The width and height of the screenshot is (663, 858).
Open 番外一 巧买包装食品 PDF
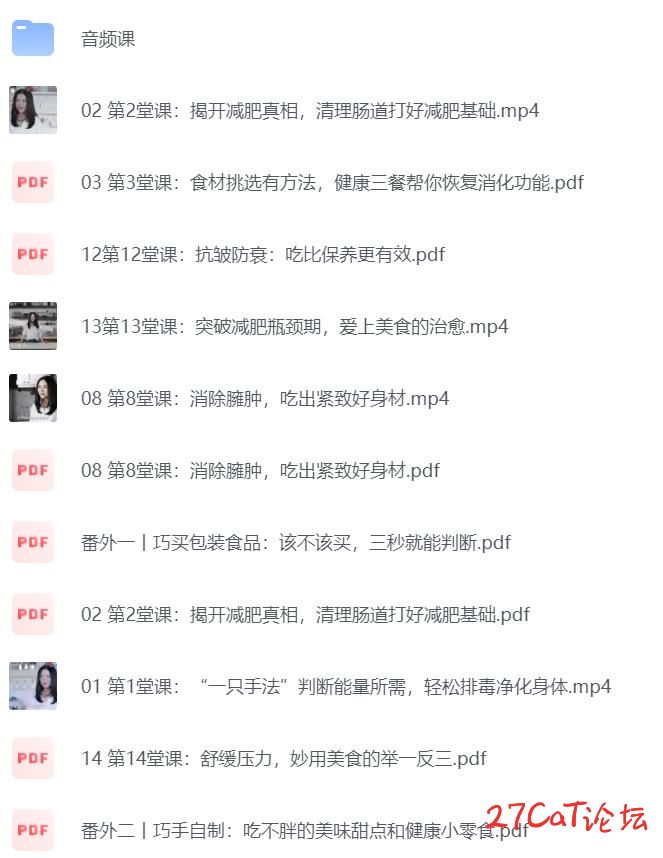[296, 543]
